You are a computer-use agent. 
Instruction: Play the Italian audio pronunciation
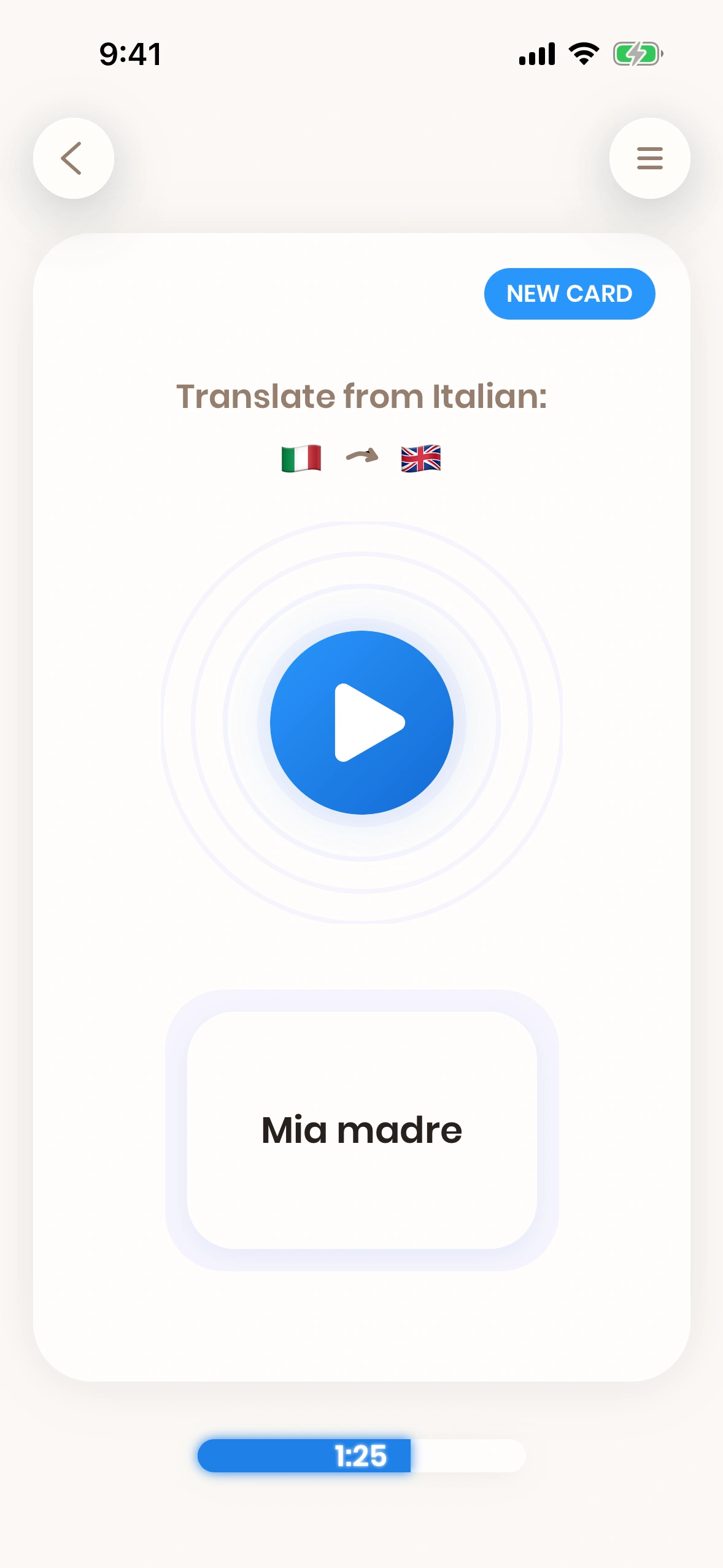(x=361, y=722)
